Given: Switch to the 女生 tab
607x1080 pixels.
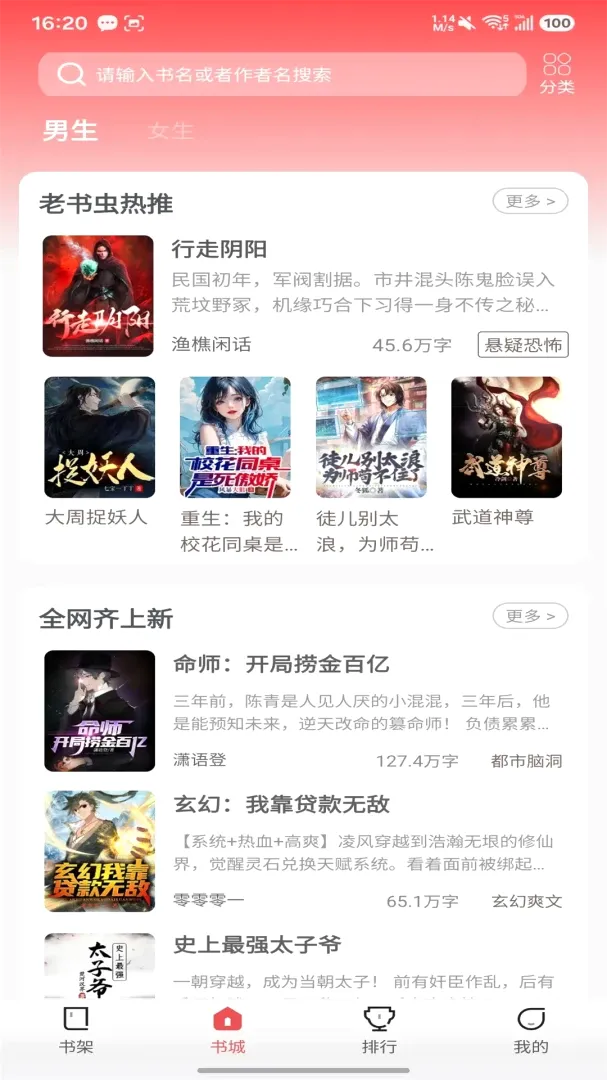Looking at the screenshot, I should tap(170, 130).
